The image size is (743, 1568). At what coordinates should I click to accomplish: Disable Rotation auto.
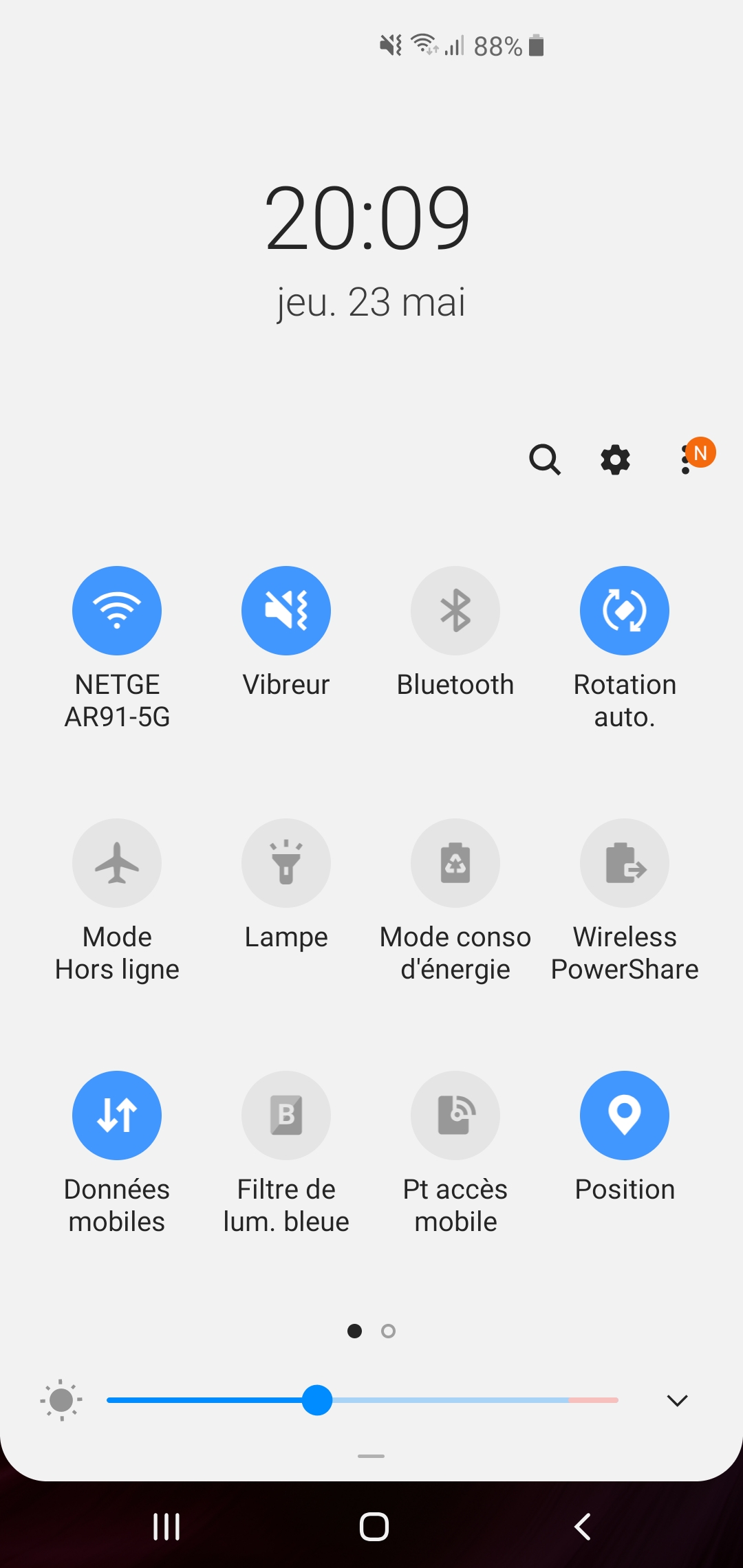click(x=625, y=611)
